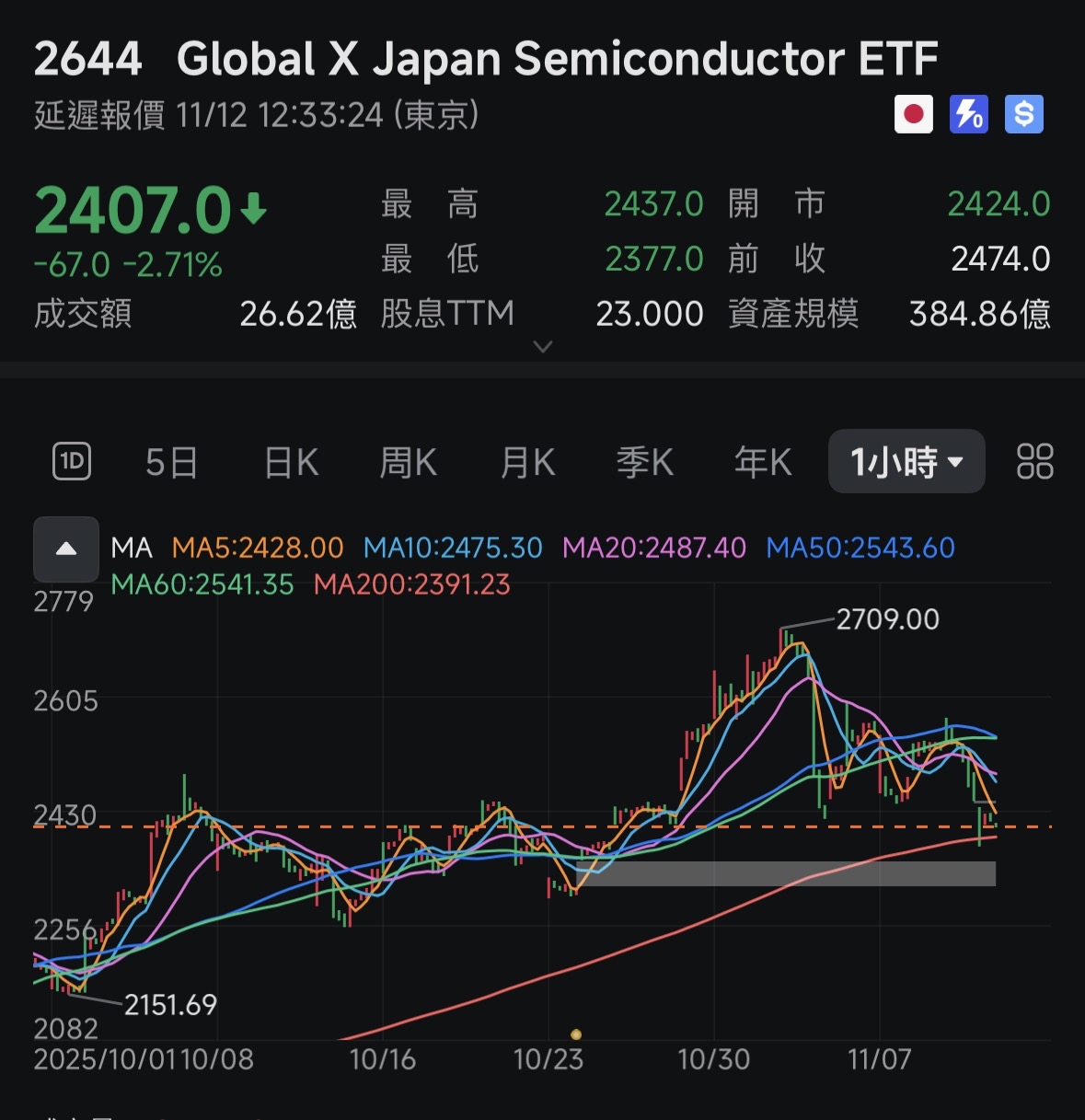Switch to the 1D intraday chart

pos(72,461)
